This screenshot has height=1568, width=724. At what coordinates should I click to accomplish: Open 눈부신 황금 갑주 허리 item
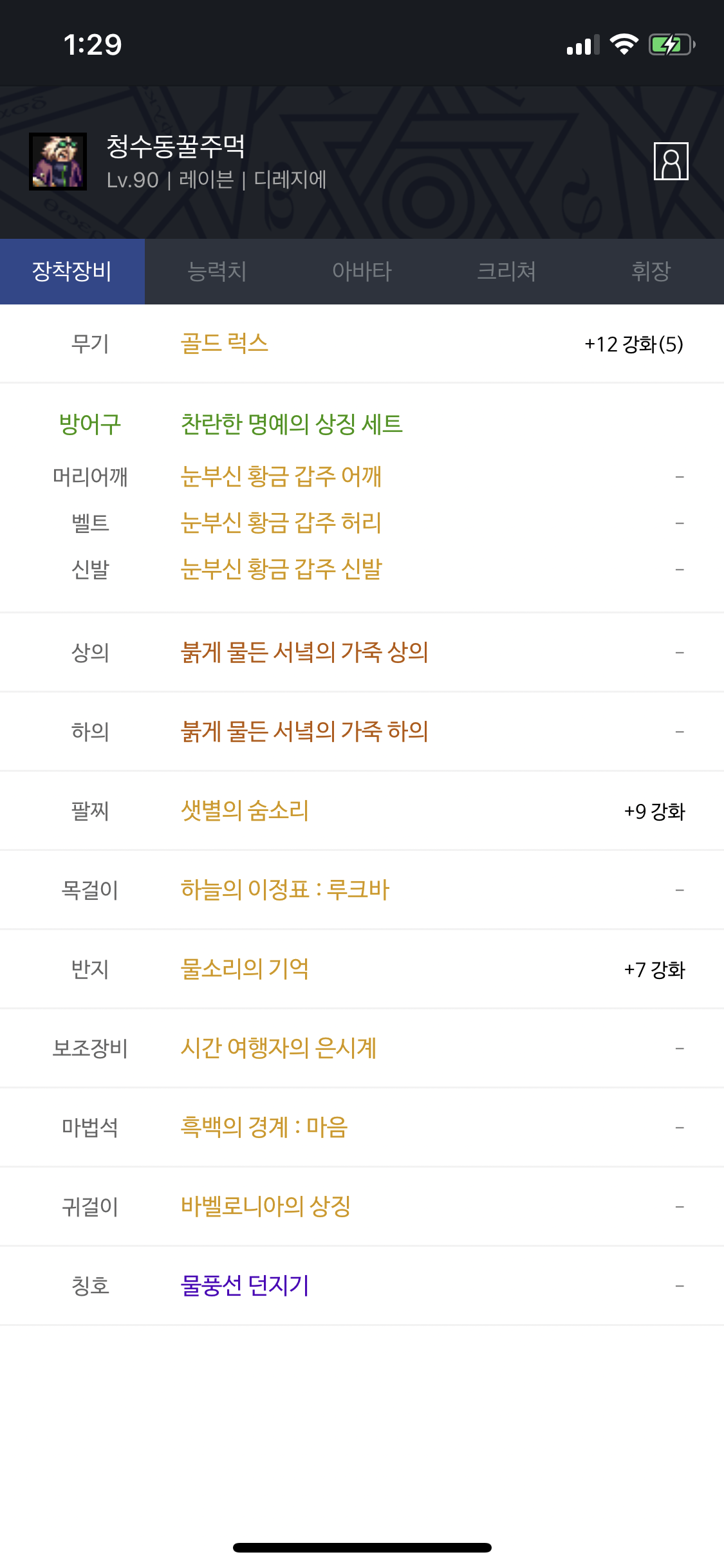click(x=281, y=523)
